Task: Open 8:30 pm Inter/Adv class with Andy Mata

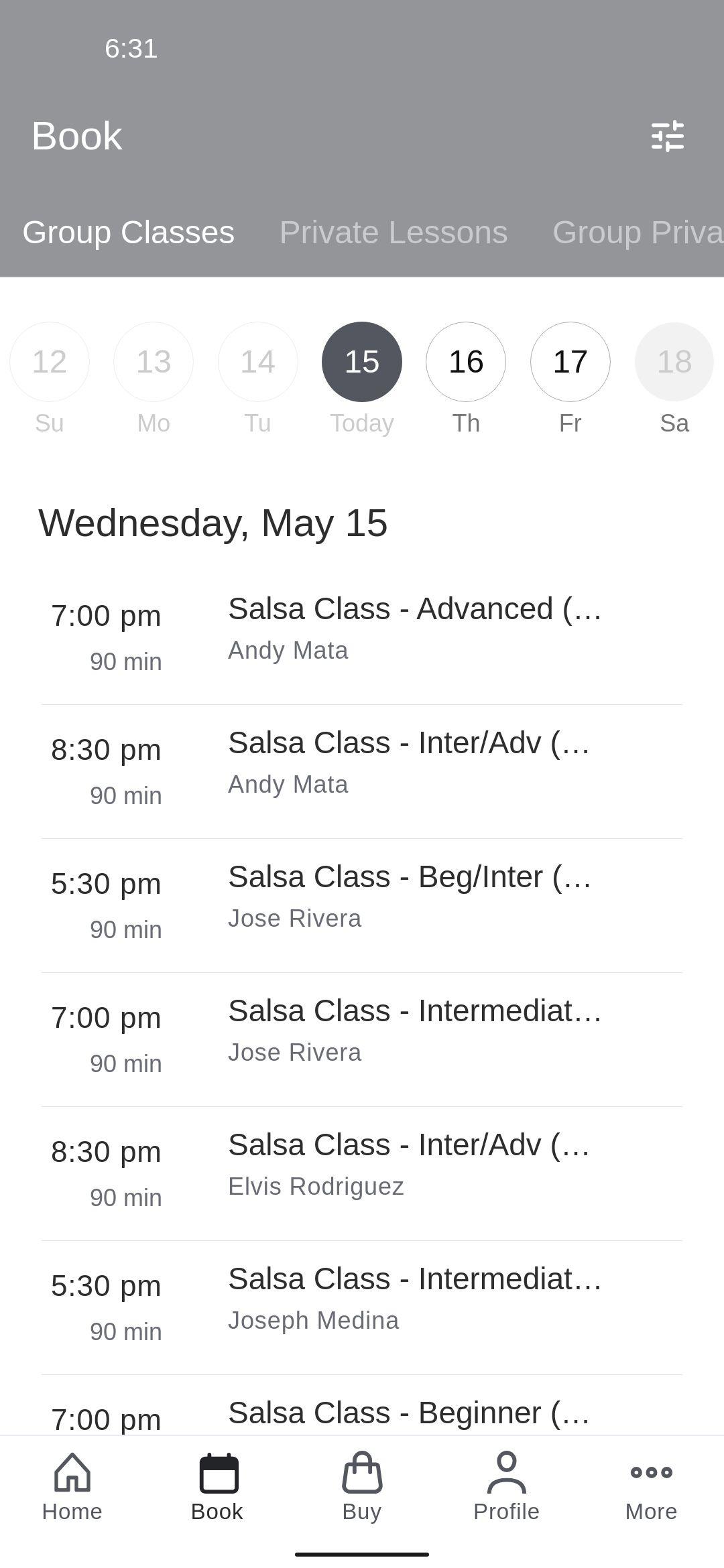Action: [362, 771]
